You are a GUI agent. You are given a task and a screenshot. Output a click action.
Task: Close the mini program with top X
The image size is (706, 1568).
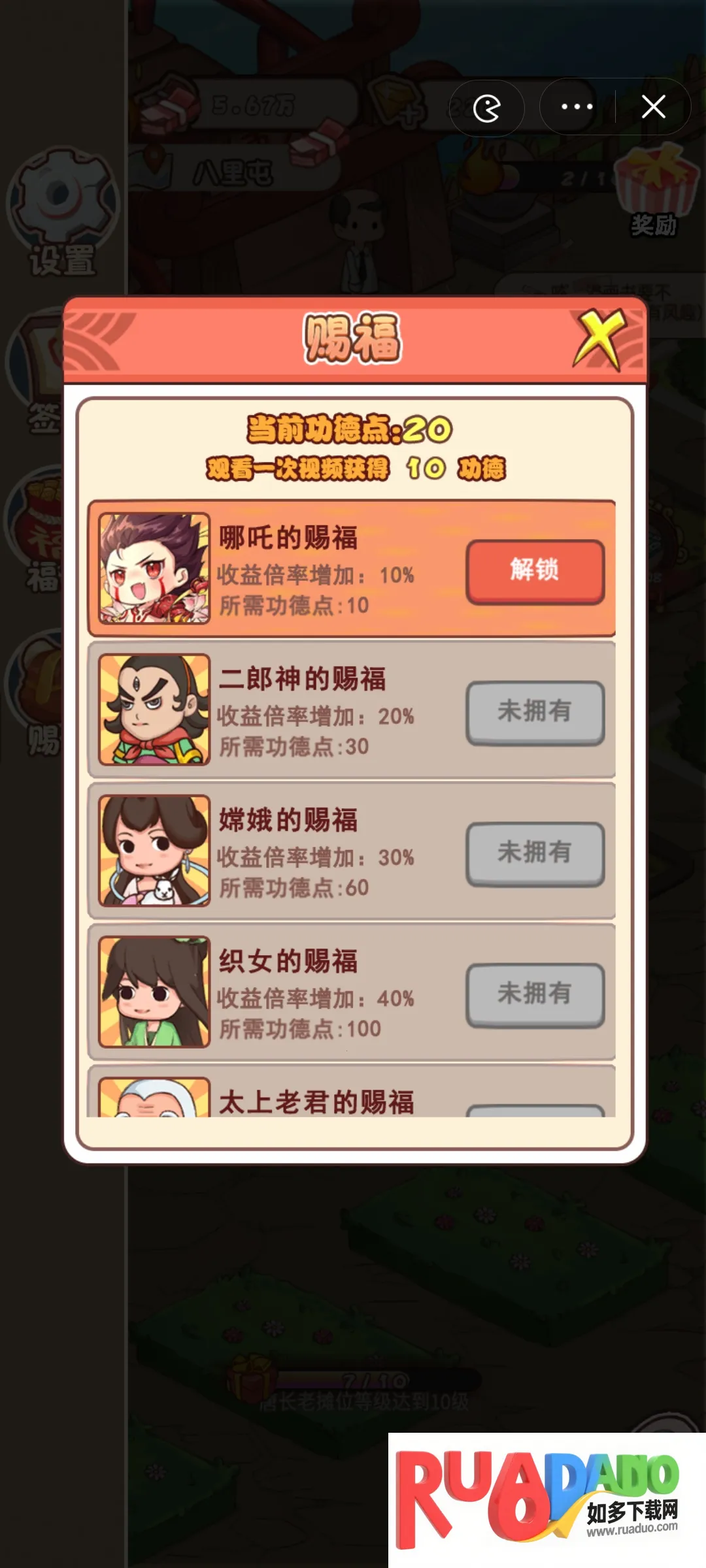(x=653, y=107)
